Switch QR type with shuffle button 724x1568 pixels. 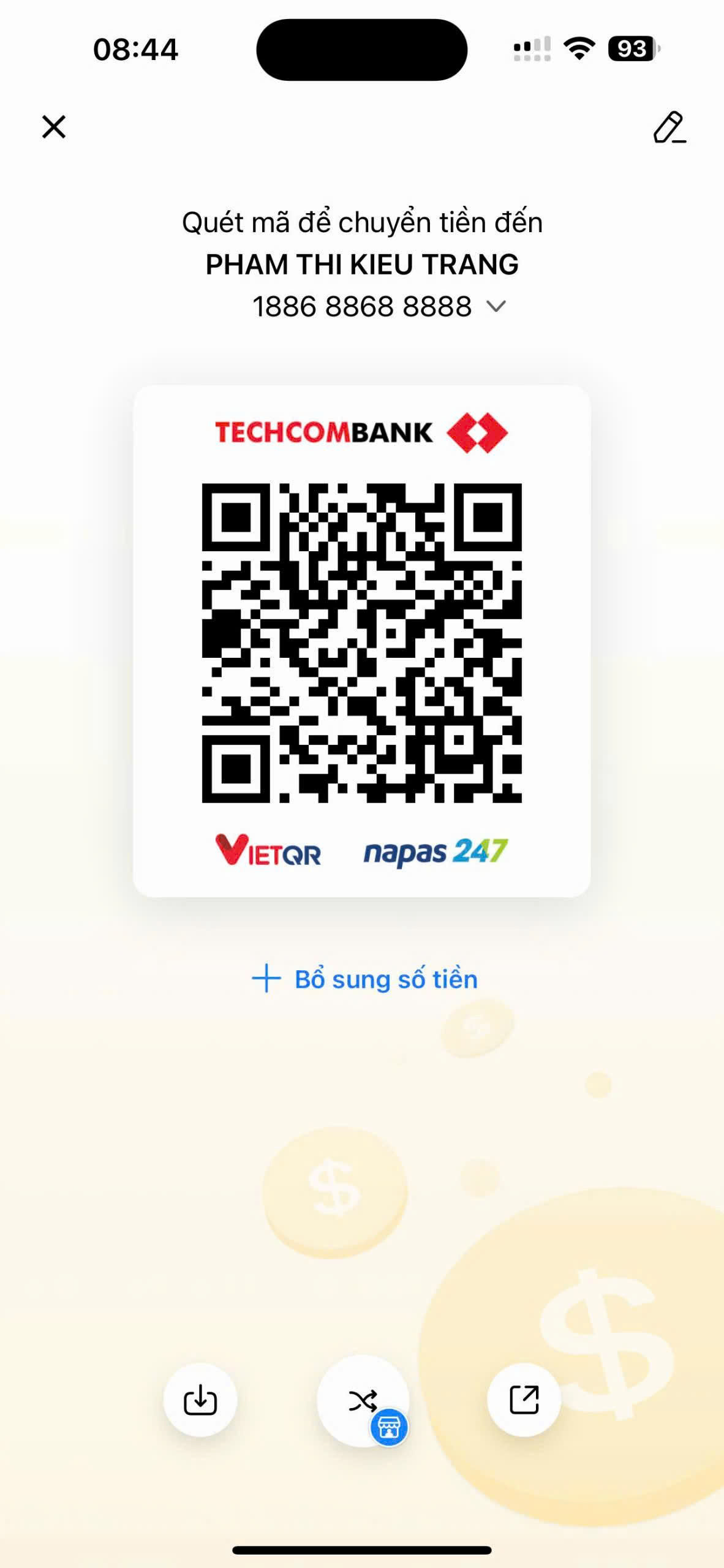(363, 1400)
